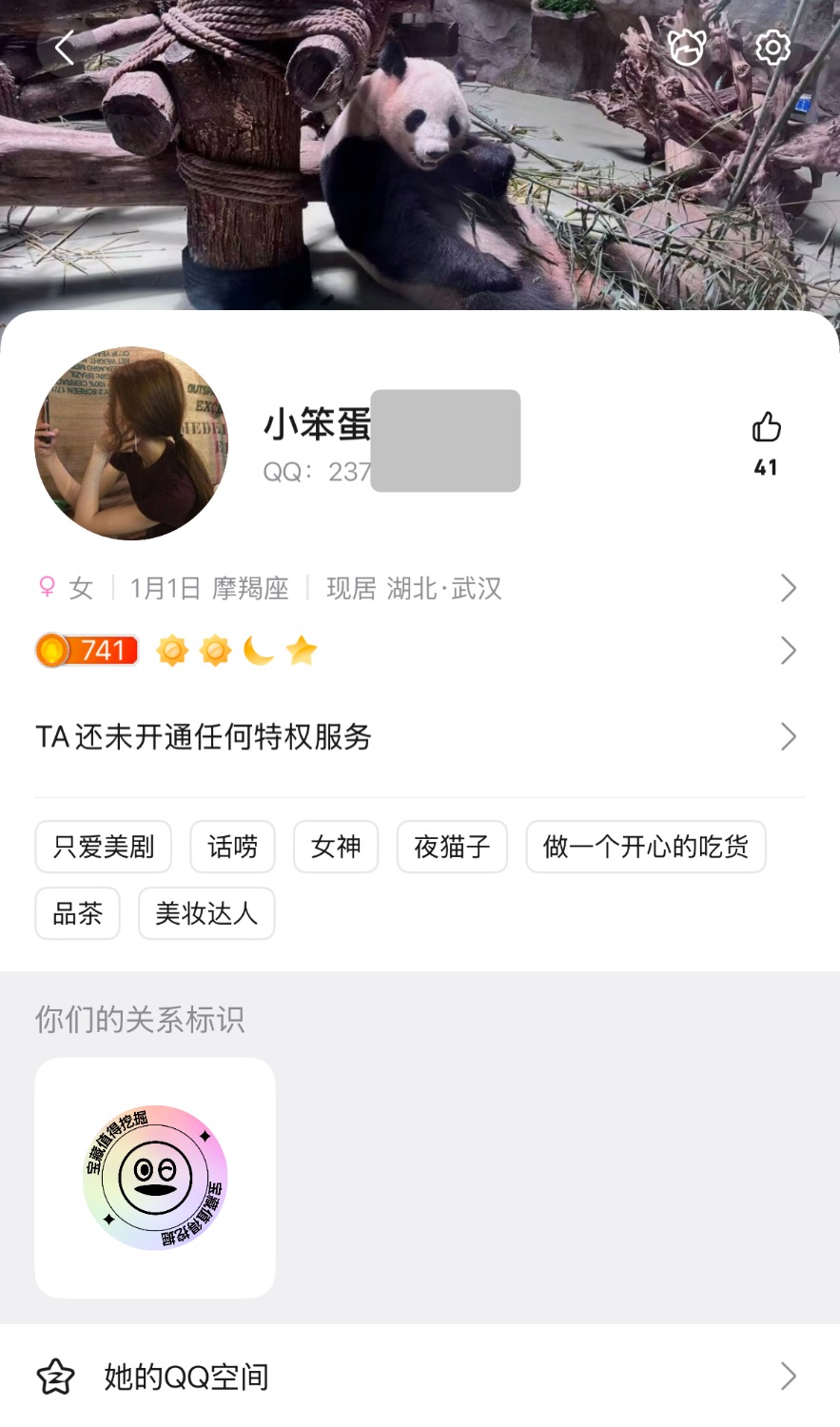Select the 只爱美剧 tag
840x1427 pixels.
(x=104, y=847)
